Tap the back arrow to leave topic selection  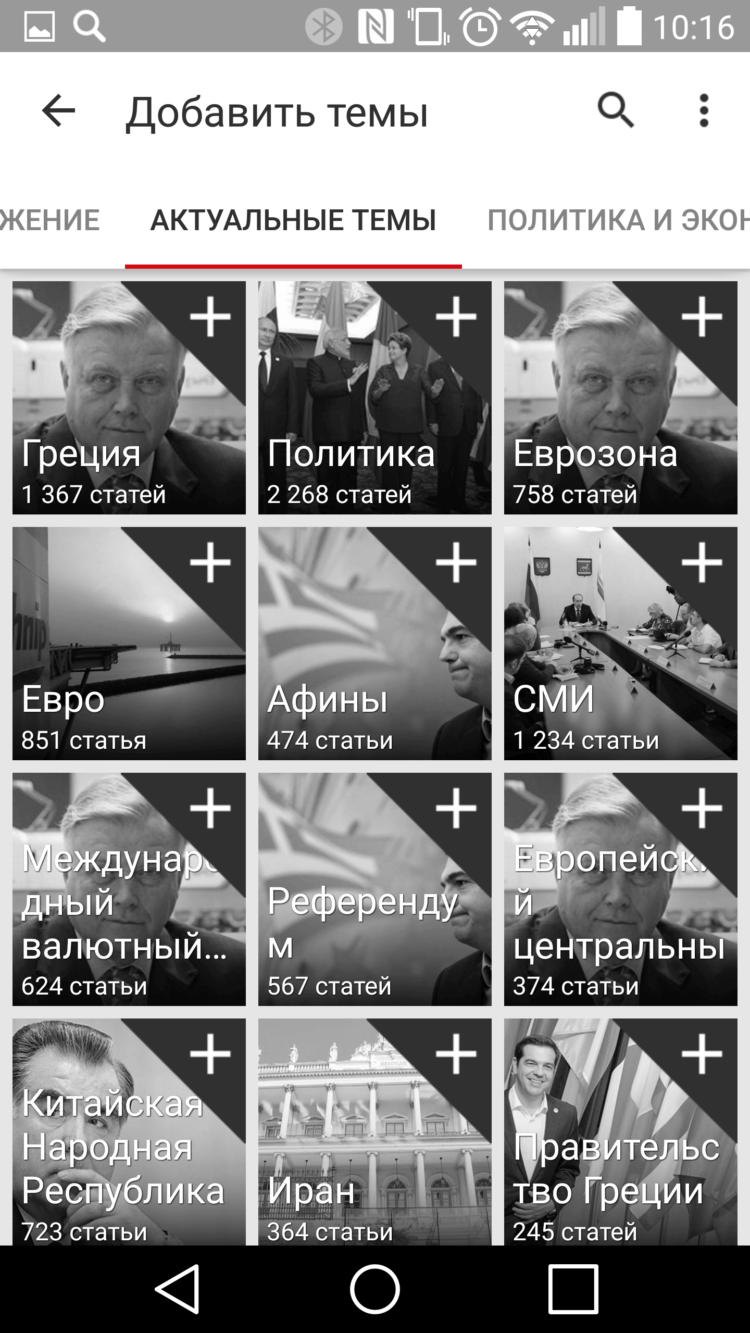[57, 110]
